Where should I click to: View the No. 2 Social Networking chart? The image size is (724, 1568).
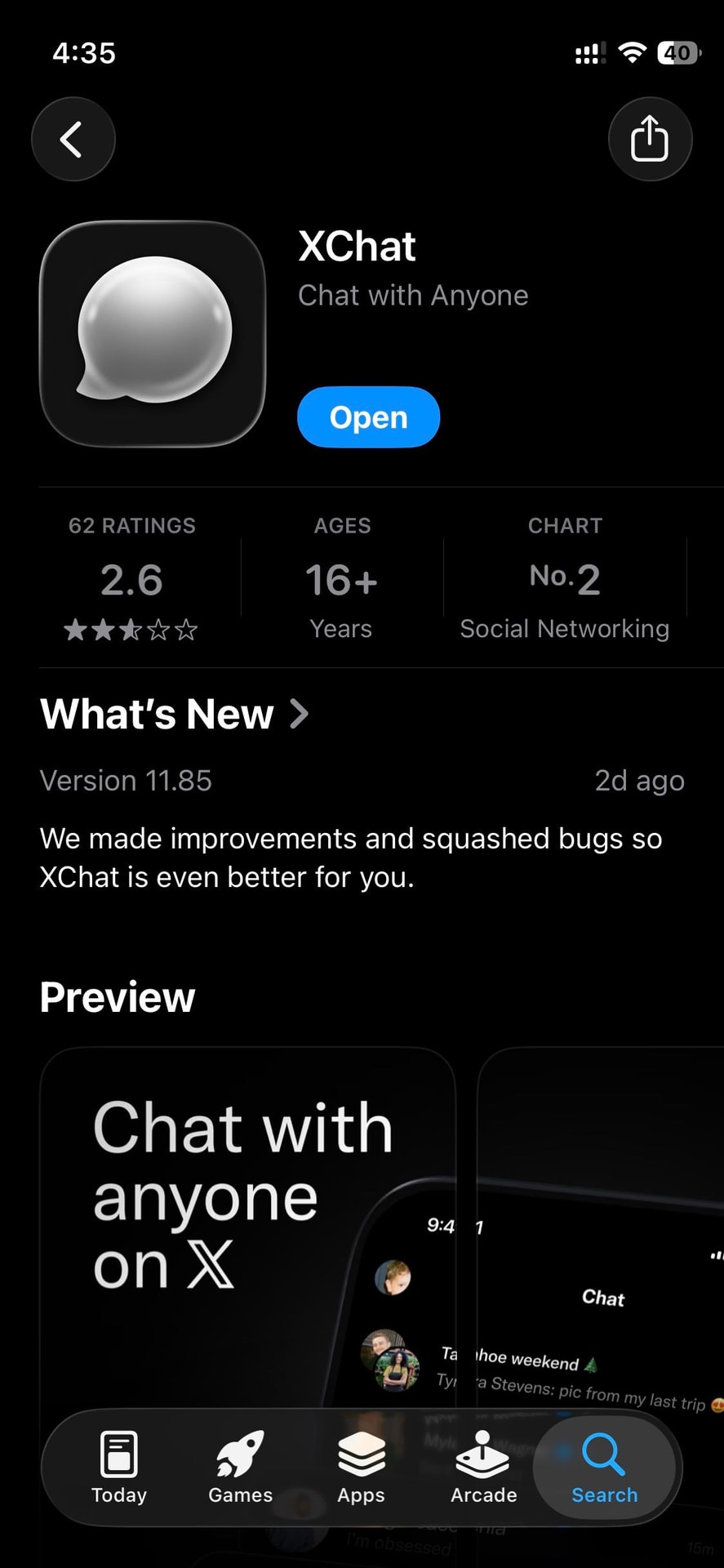[x=564, y=579]
